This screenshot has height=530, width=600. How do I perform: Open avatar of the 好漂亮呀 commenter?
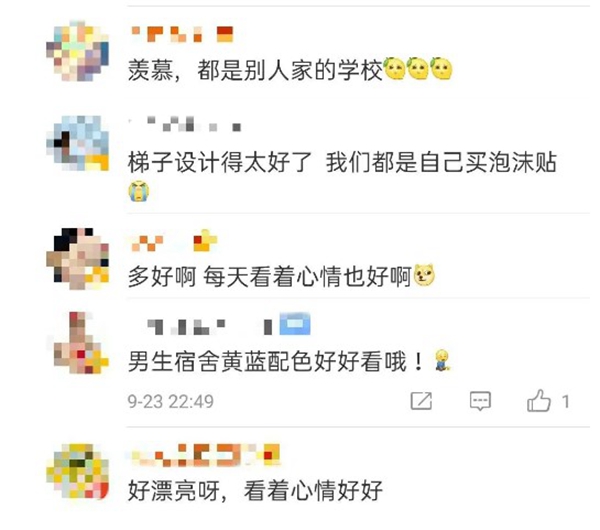[80, 470]
